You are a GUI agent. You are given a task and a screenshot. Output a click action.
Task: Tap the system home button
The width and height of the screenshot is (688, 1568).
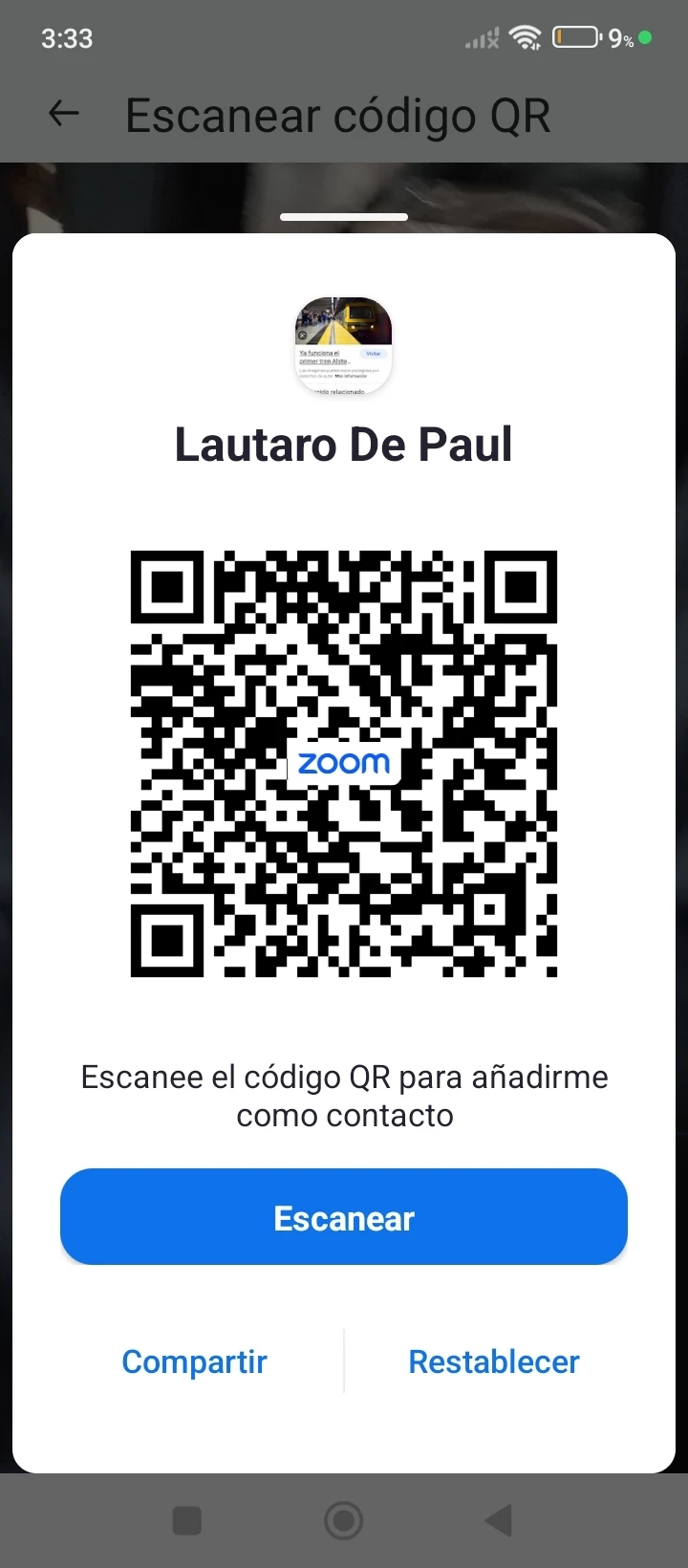click(344, 1520)
